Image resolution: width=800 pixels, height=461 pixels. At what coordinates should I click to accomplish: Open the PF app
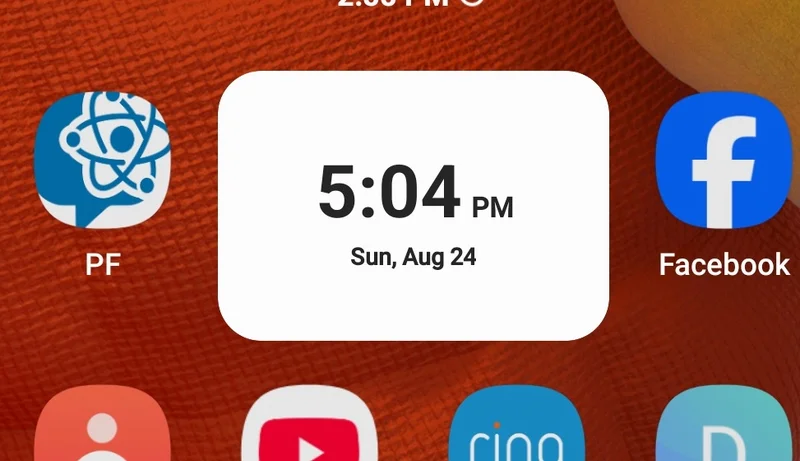coord(102,162)
